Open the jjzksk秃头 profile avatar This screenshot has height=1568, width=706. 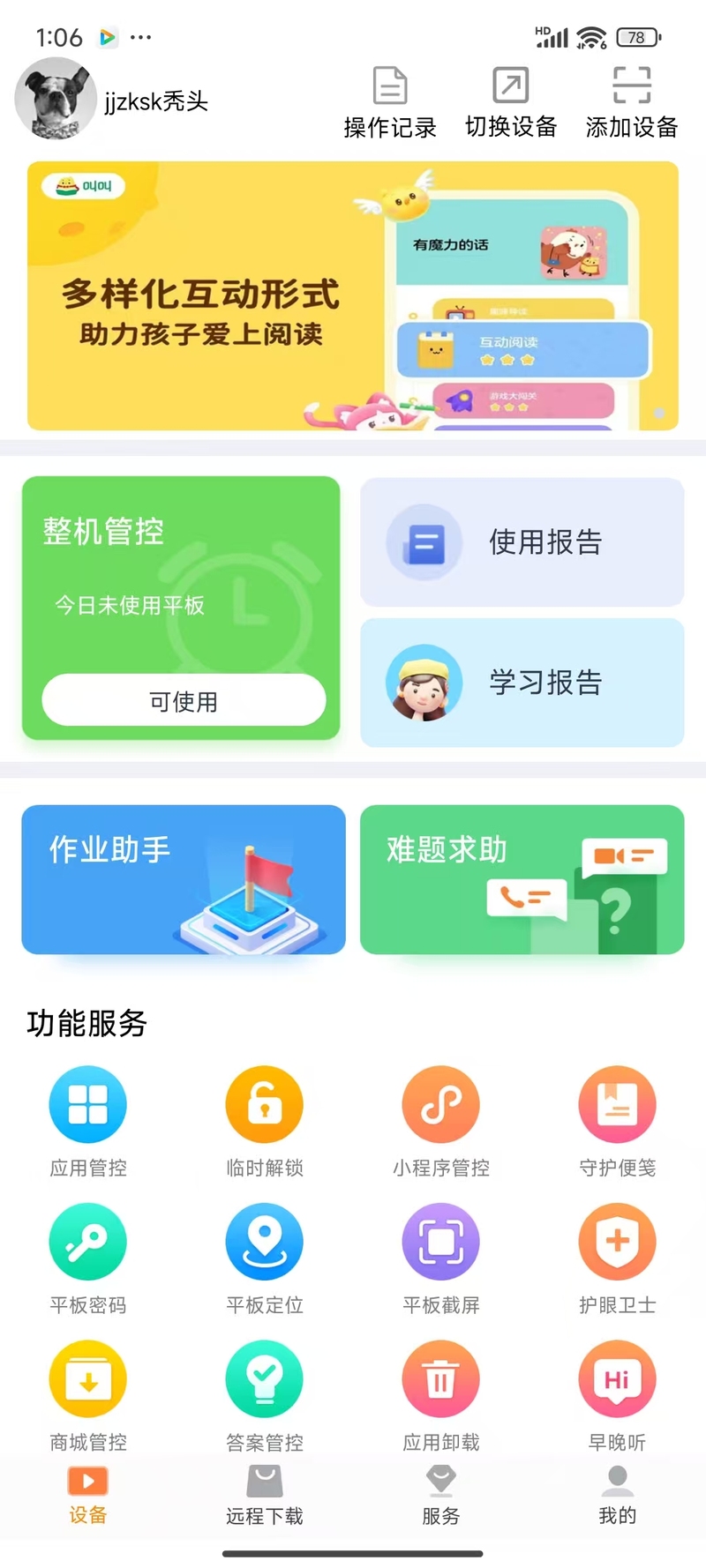pos(56,99)
